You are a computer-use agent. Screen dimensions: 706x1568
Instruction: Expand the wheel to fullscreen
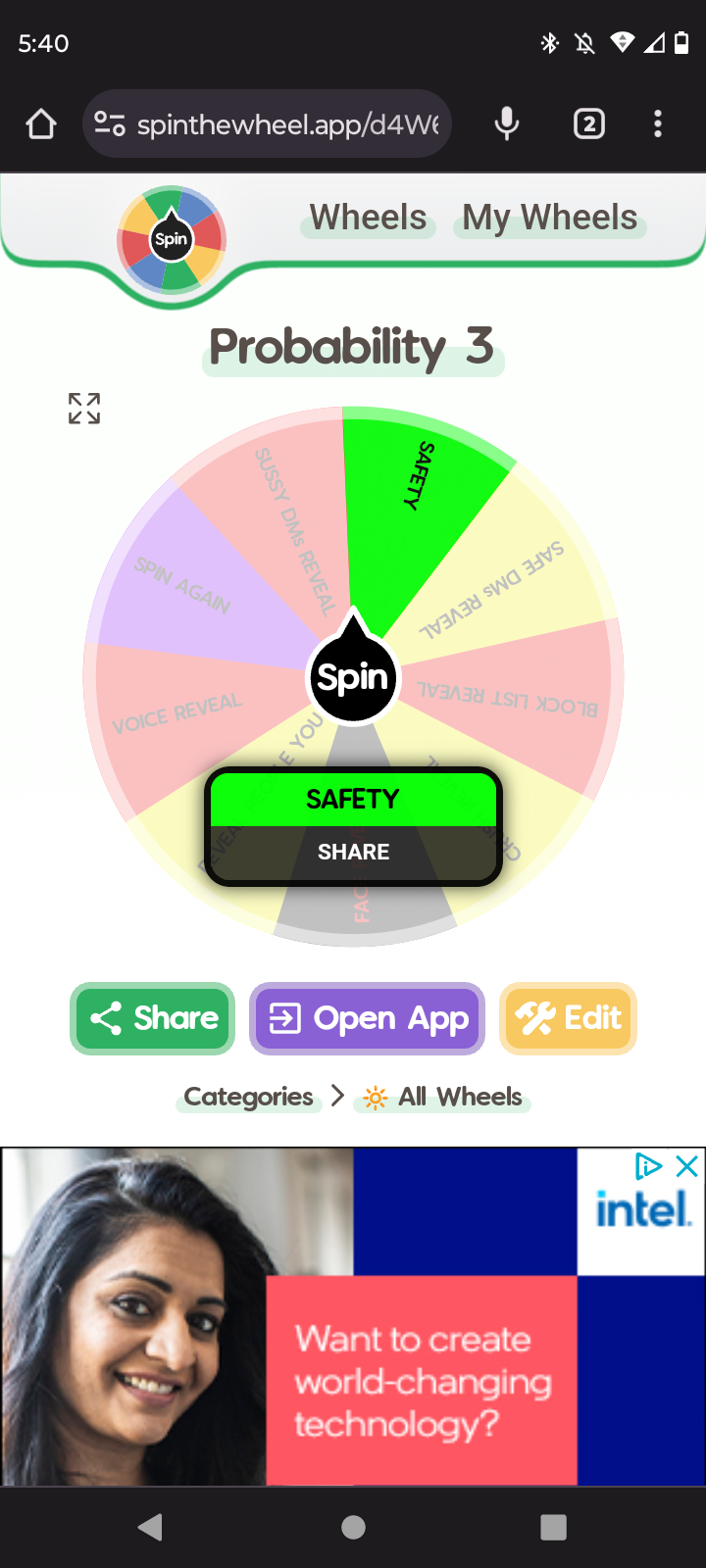[x=84, y=408]
